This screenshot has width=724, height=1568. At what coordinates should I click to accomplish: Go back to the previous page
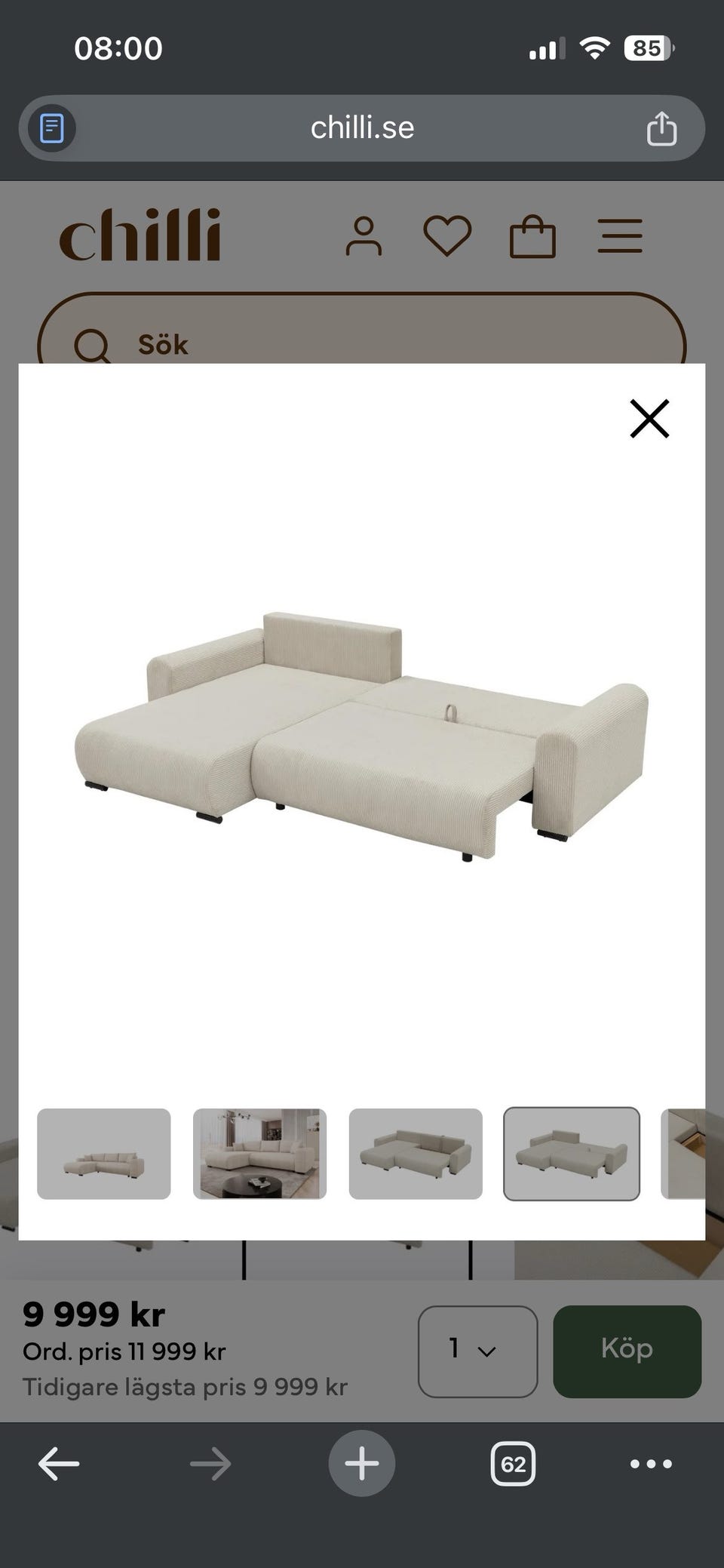click(x=59, y=1464)
